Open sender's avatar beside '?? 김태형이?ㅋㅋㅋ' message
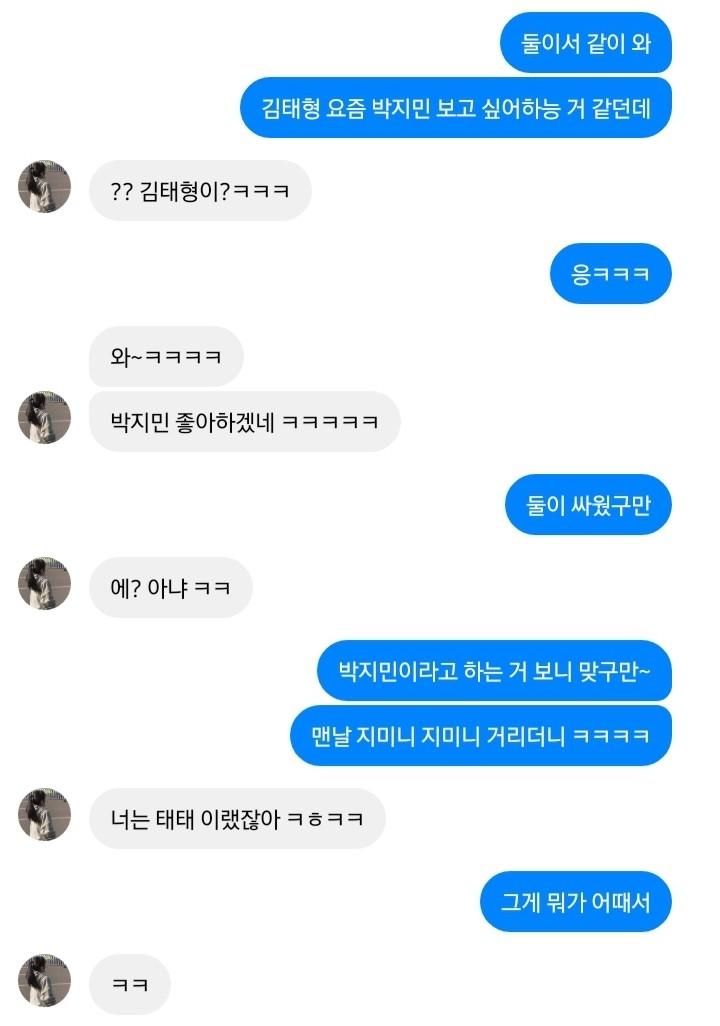The width and height of the screenshot is (720, 1026). [x=44, y=187]
